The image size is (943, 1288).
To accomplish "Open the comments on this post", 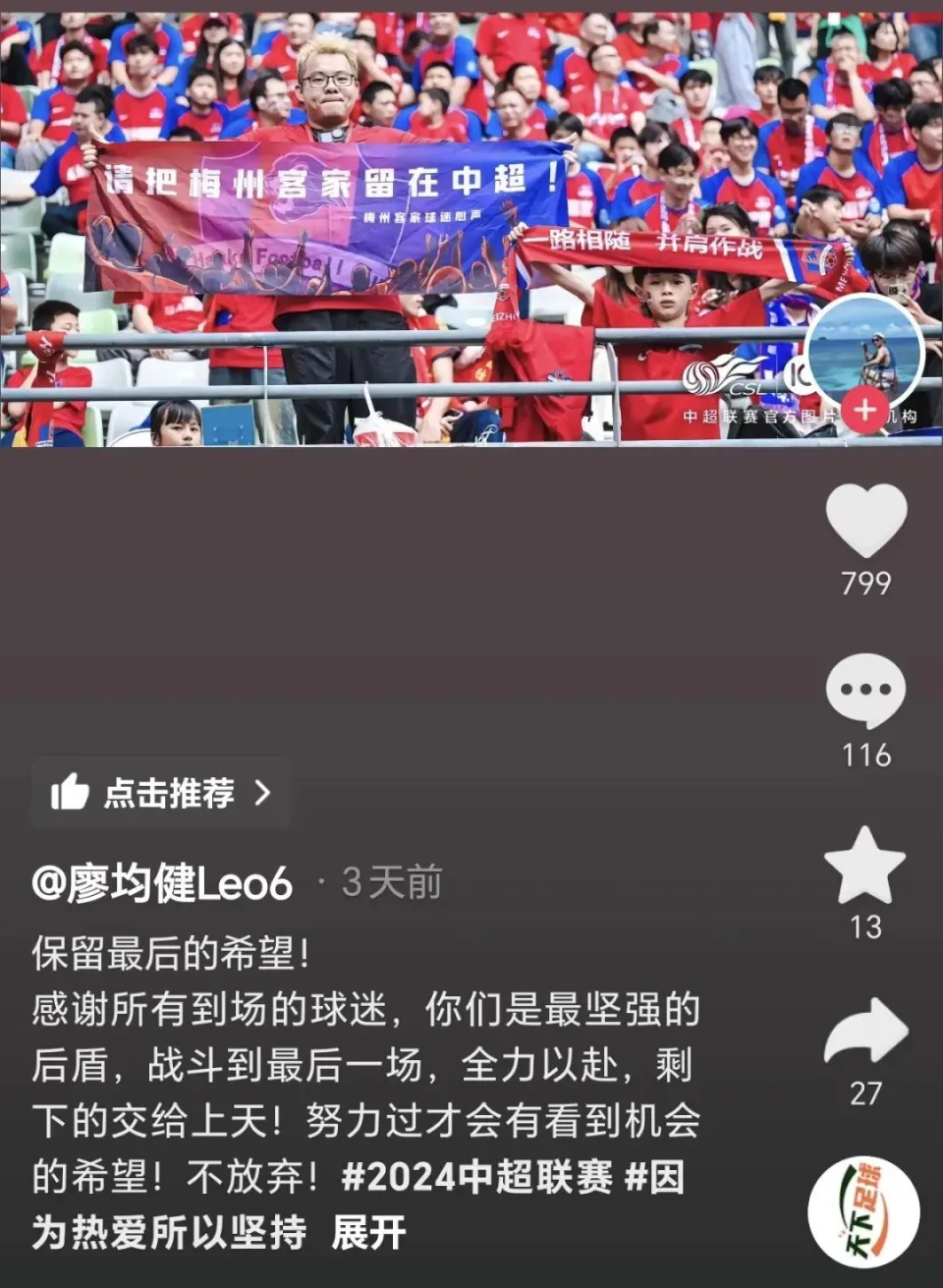I will pos(865,691).
